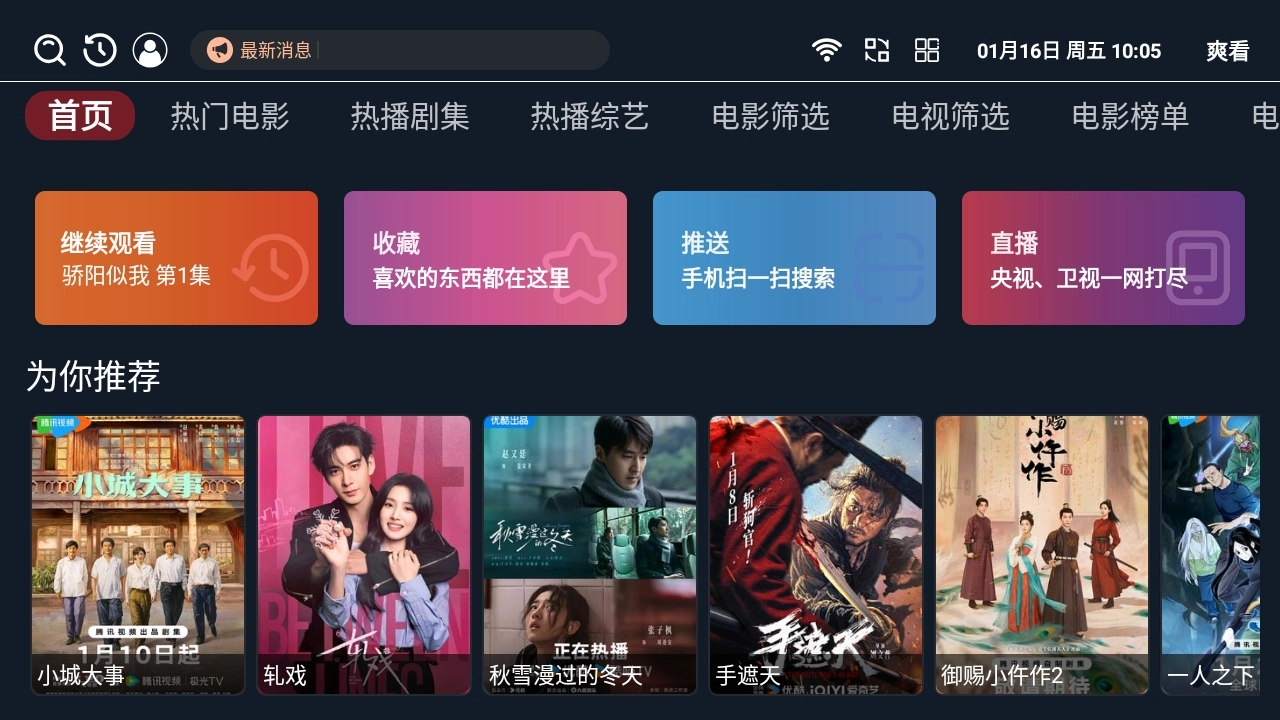Open the user account icon
The height and width of the screenshot is (720, 1280).
tap(150, 50)
